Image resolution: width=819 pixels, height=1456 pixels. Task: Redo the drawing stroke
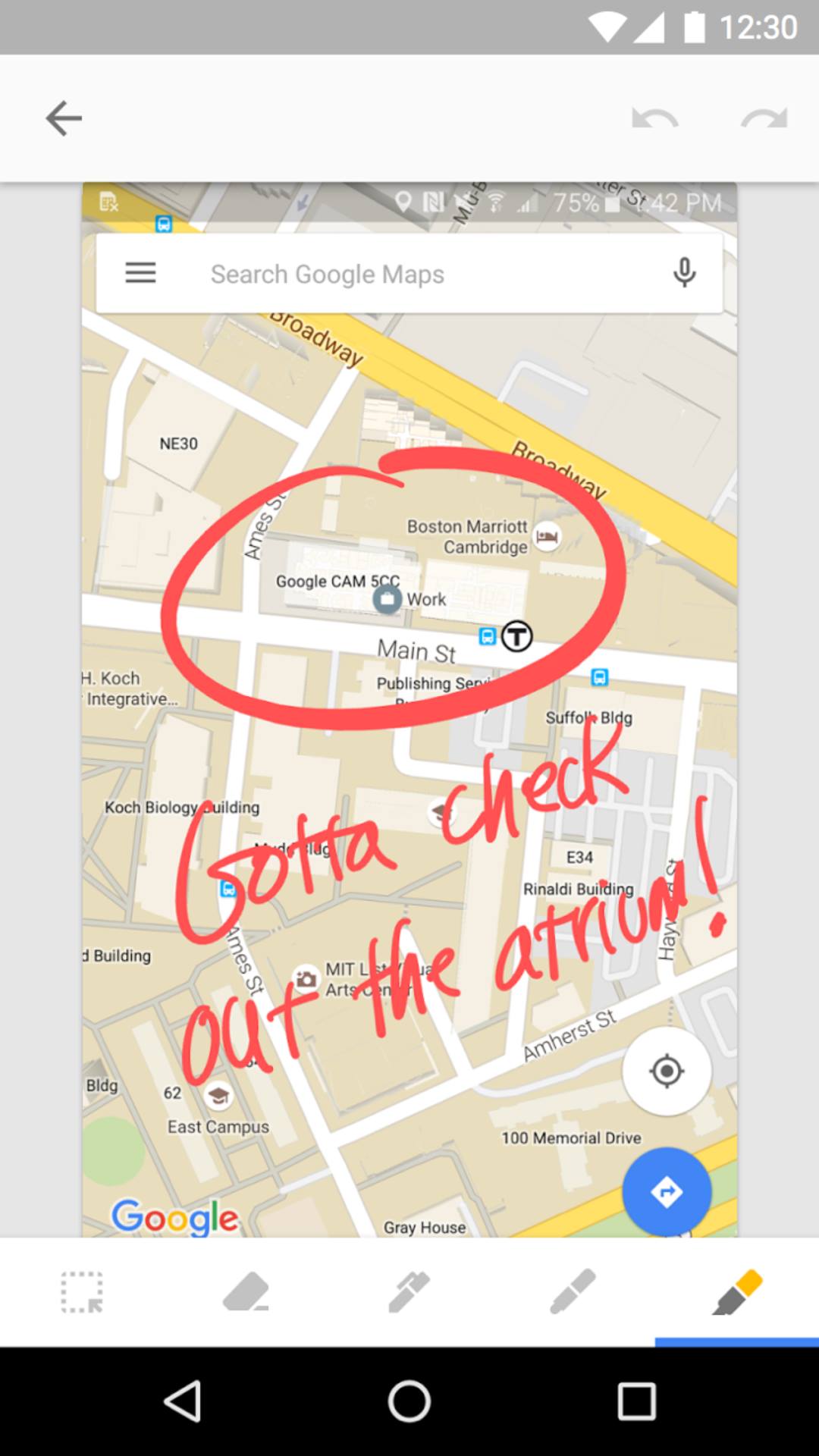pyautogui.click(x=764, y=118)
